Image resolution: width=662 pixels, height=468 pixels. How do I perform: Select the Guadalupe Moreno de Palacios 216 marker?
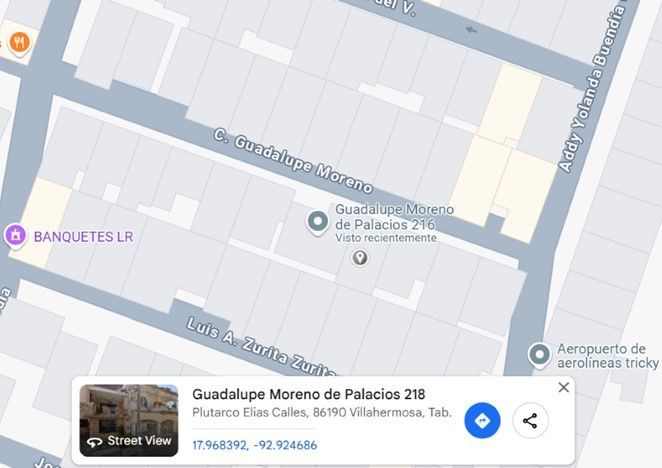click(318, 221)
